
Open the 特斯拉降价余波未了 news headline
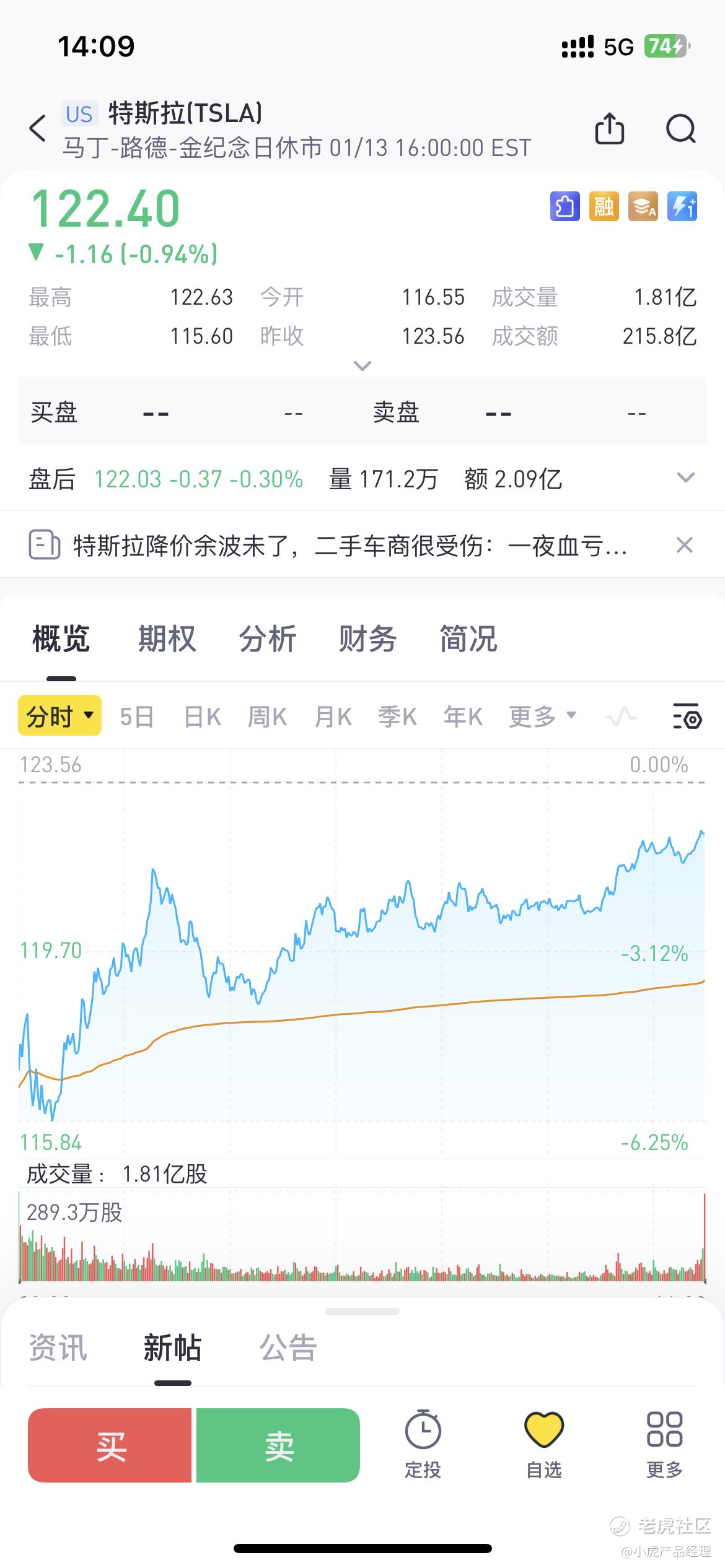tap(349, 546)
